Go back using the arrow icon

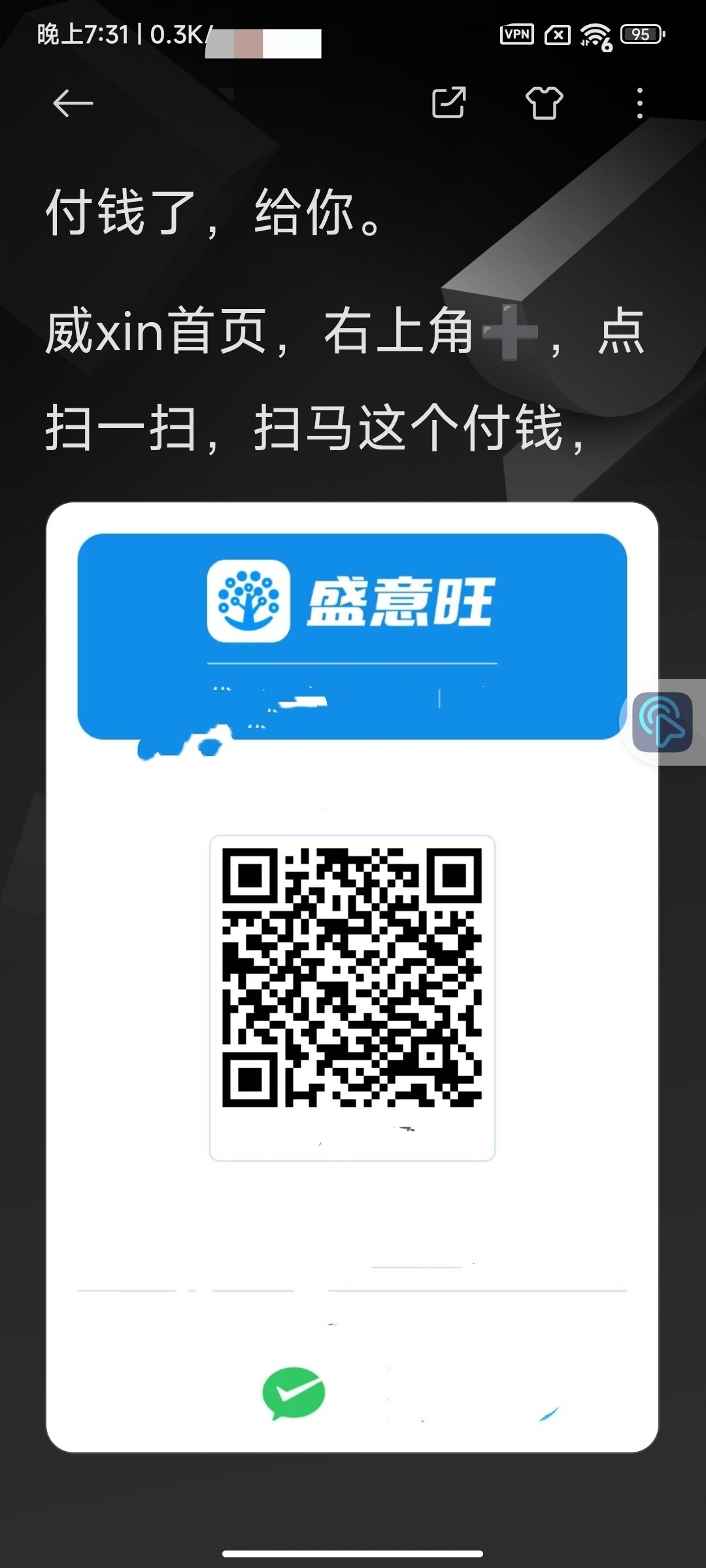(x=73, y=103)
